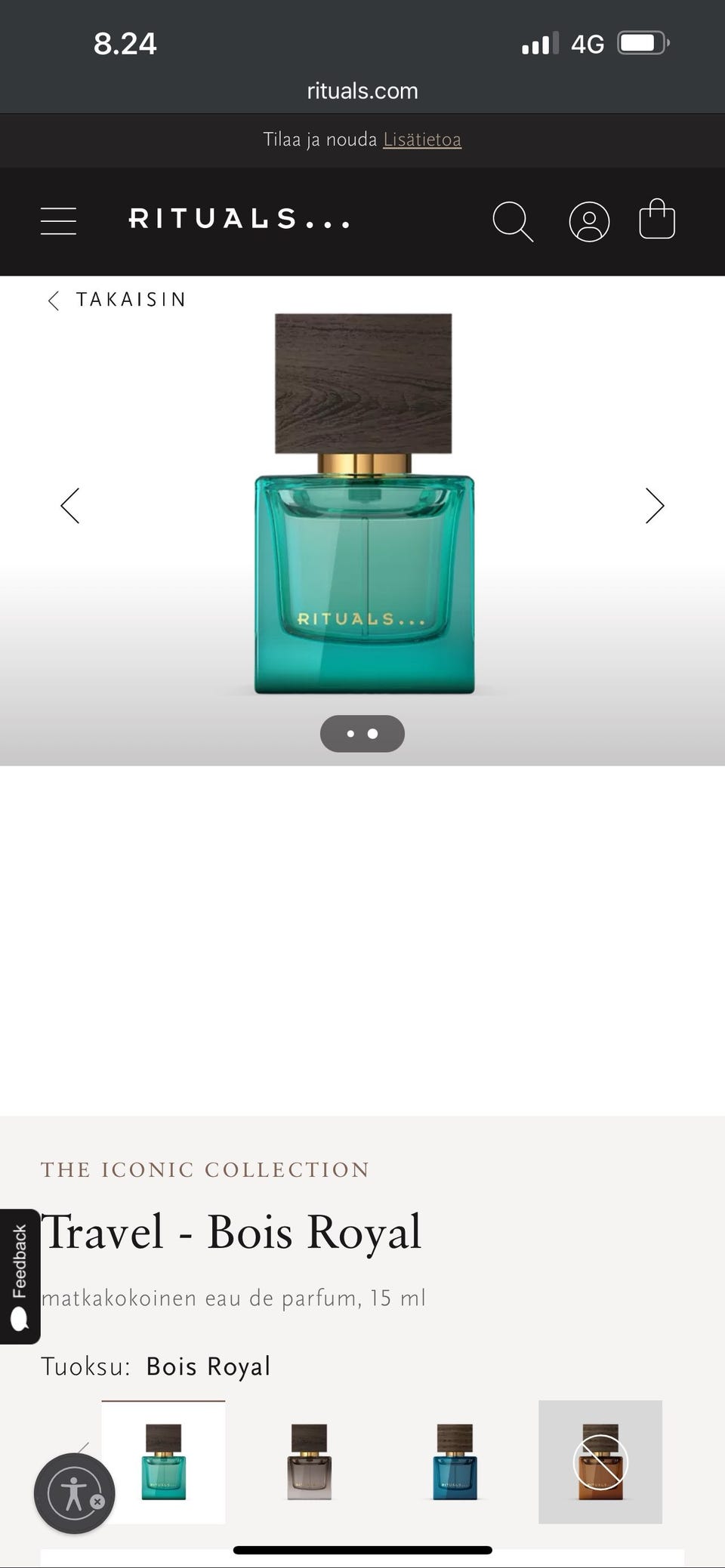Select the teal Bois Royal bottle swatch

[x=164, y=1462]
